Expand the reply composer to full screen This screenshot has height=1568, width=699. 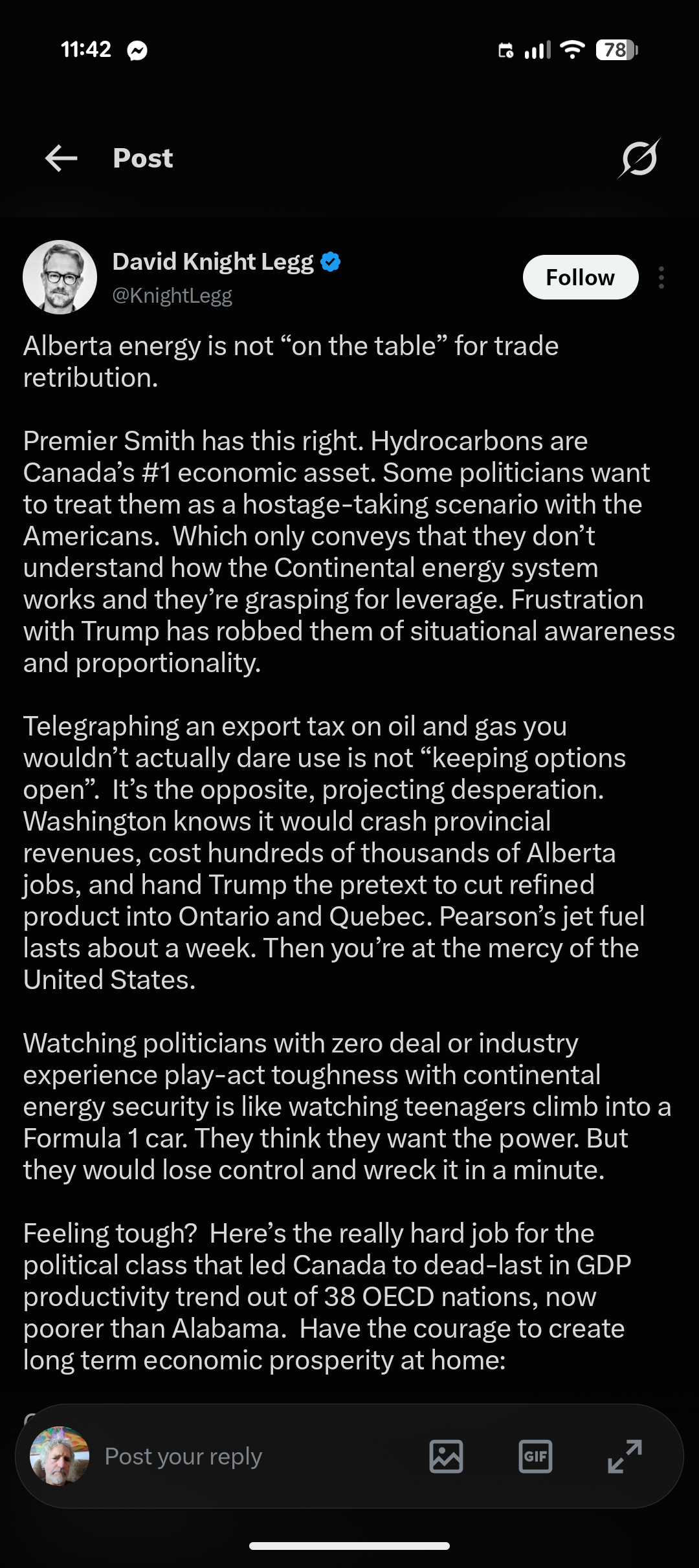[x=625, y=1457]
